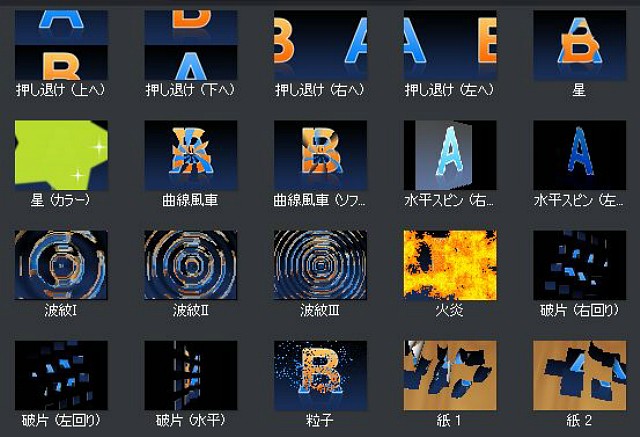Image resolution: width=640 pixels, height=437 pixels.
Task: Select the 破片（左回り）transition
Action: [62, 374]
